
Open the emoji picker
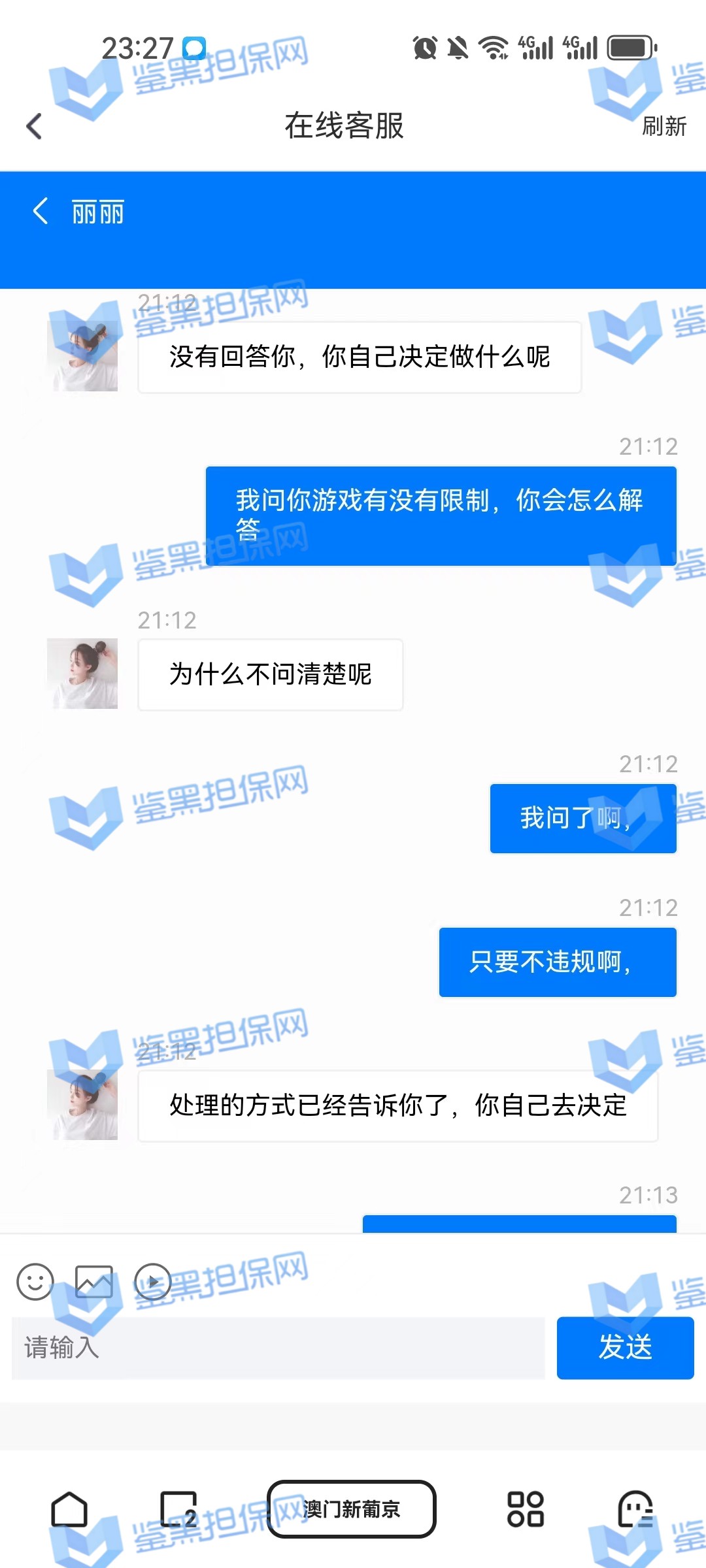[x=35, y=1281]
